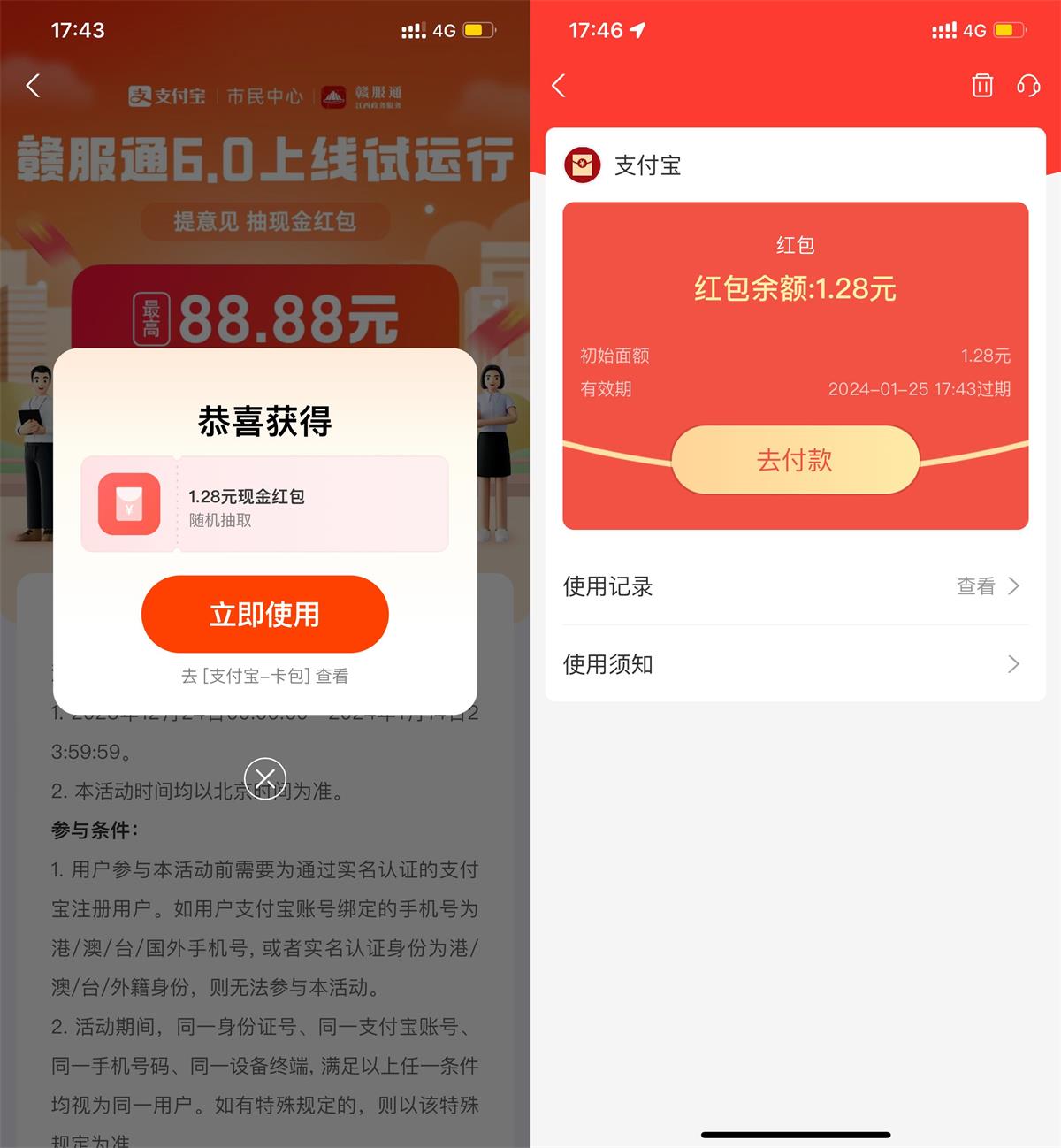Tap the 提意见 抽现金红包 label
Screen dimensions: 1061x1148
[264, 221]
